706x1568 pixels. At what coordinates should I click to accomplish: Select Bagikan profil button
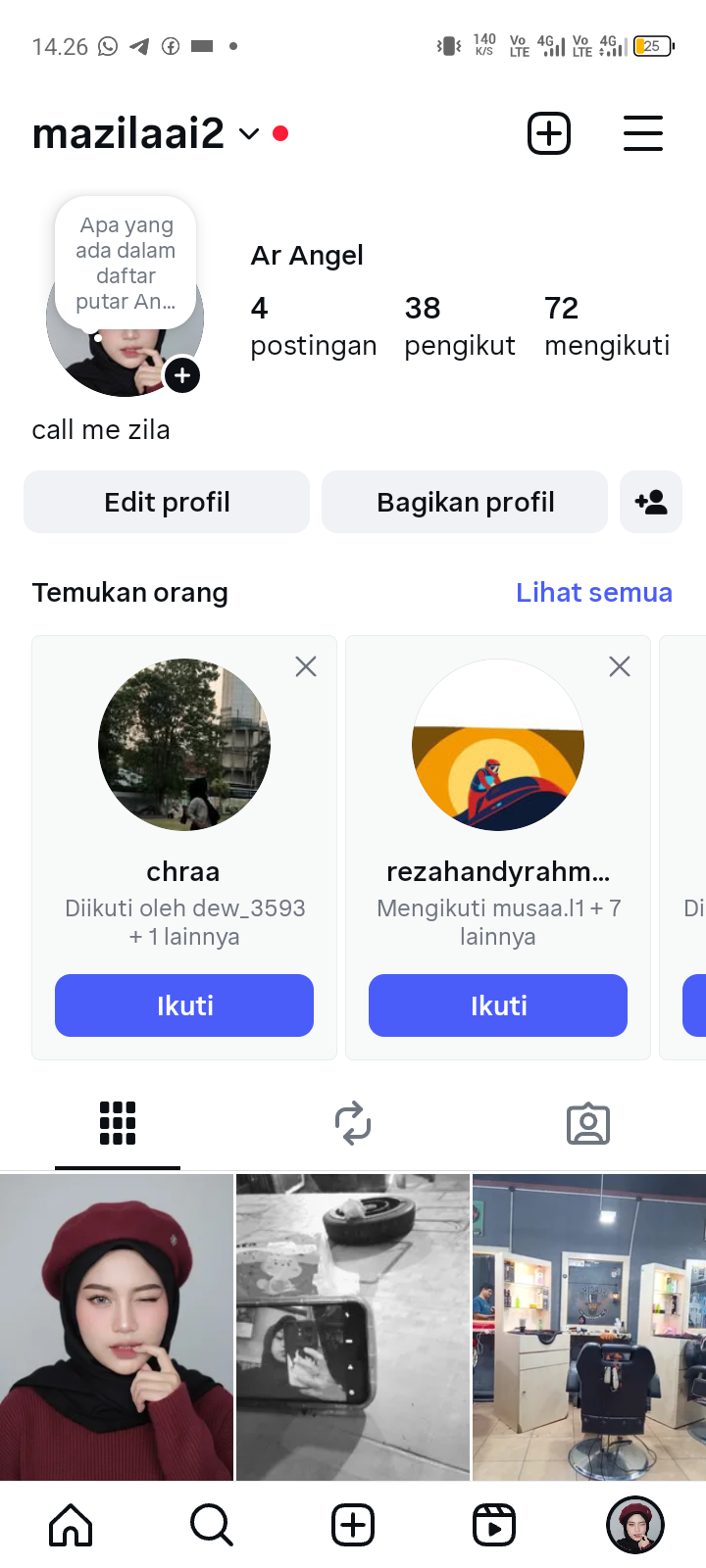(465, 502)
